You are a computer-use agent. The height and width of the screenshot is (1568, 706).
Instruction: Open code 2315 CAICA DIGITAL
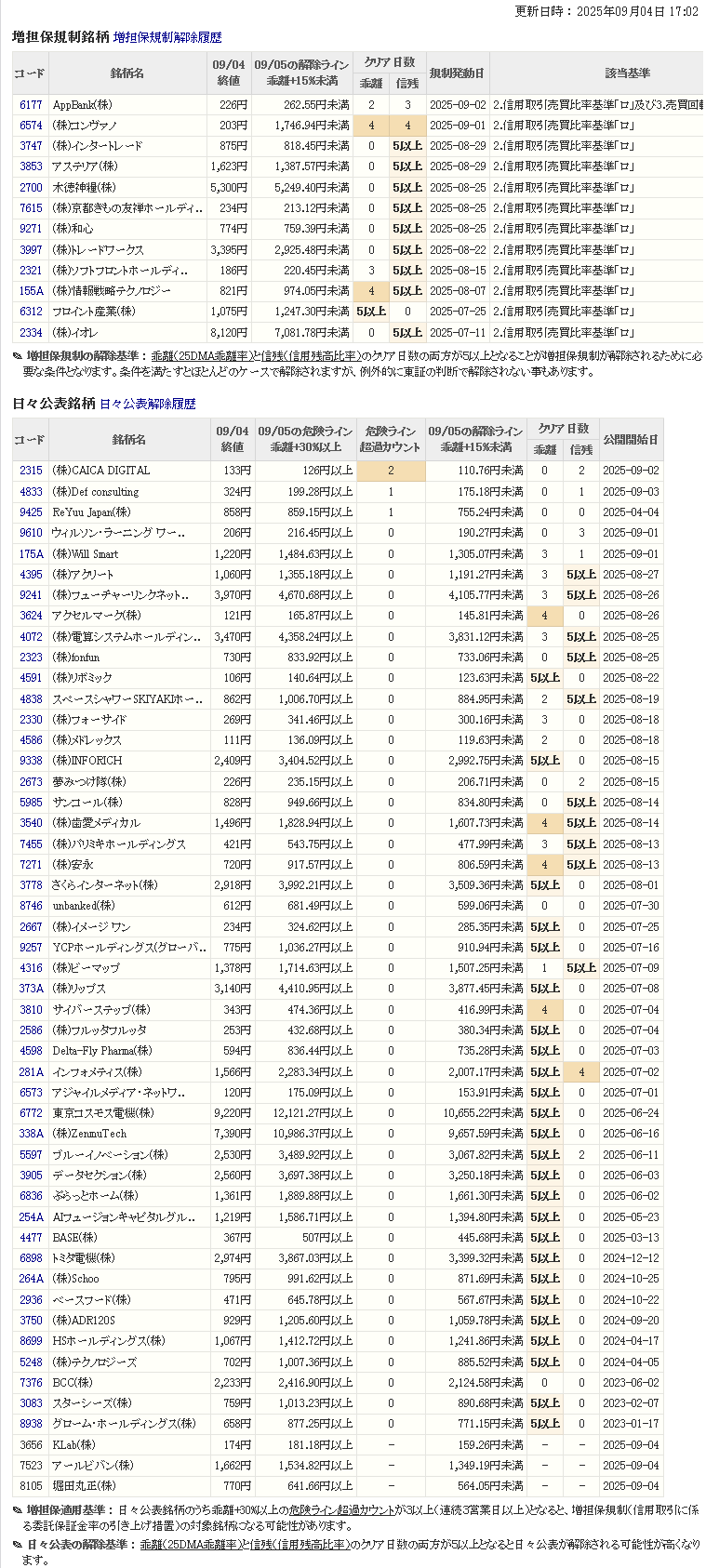(x=31, y=471)
